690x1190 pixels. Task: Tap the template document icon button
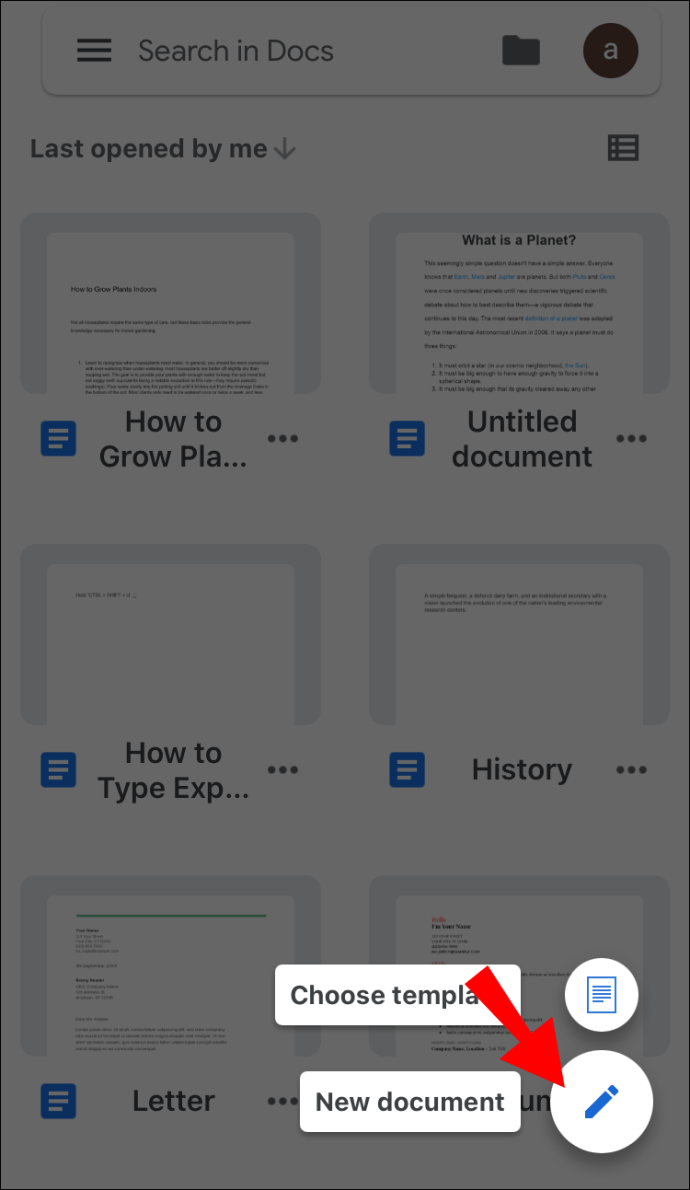pyautogui.click(x=601, y=994)
